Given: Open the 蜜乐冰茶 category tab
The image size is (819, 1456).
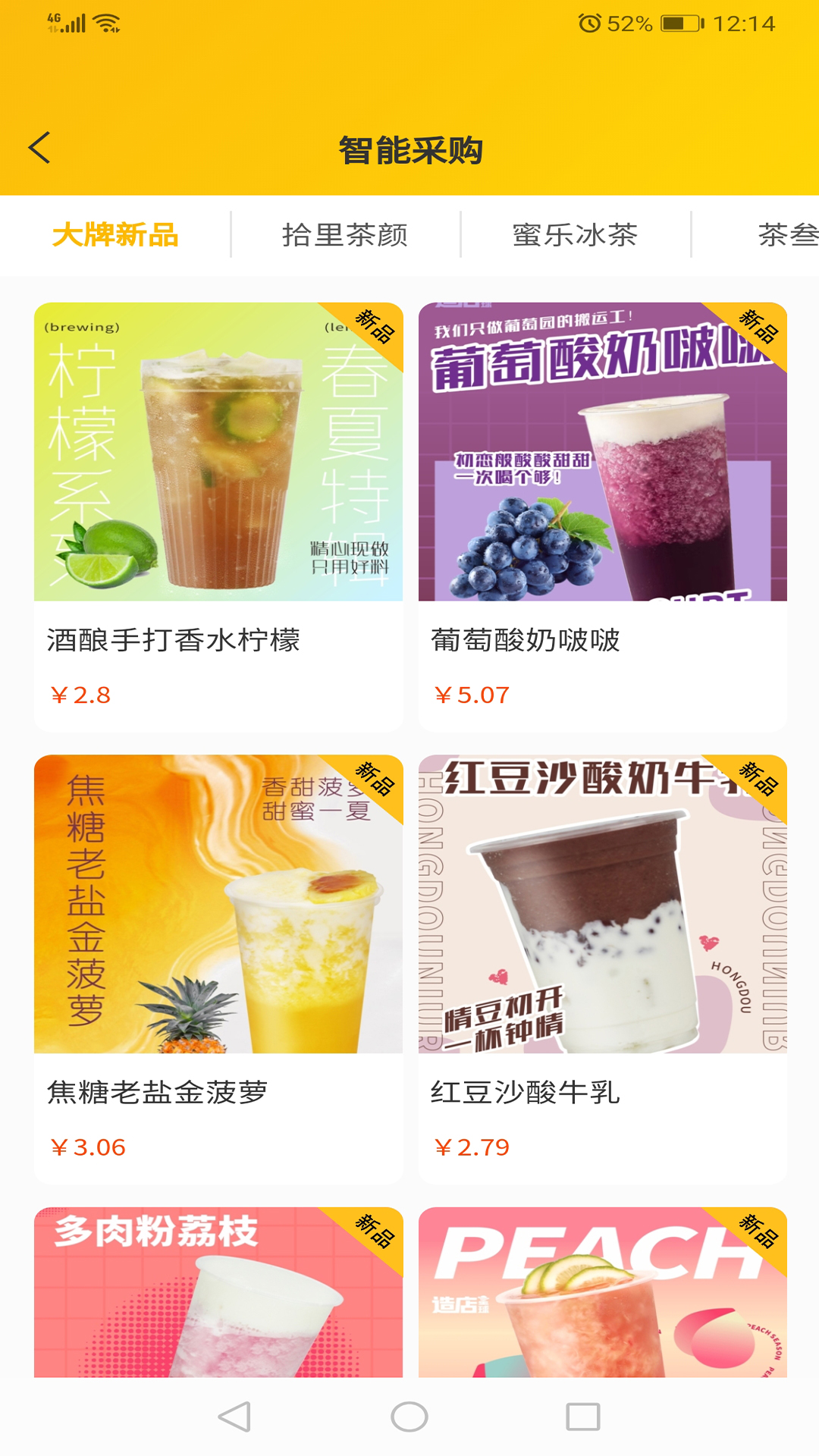Looking at the screenshot, I should 574,236.
